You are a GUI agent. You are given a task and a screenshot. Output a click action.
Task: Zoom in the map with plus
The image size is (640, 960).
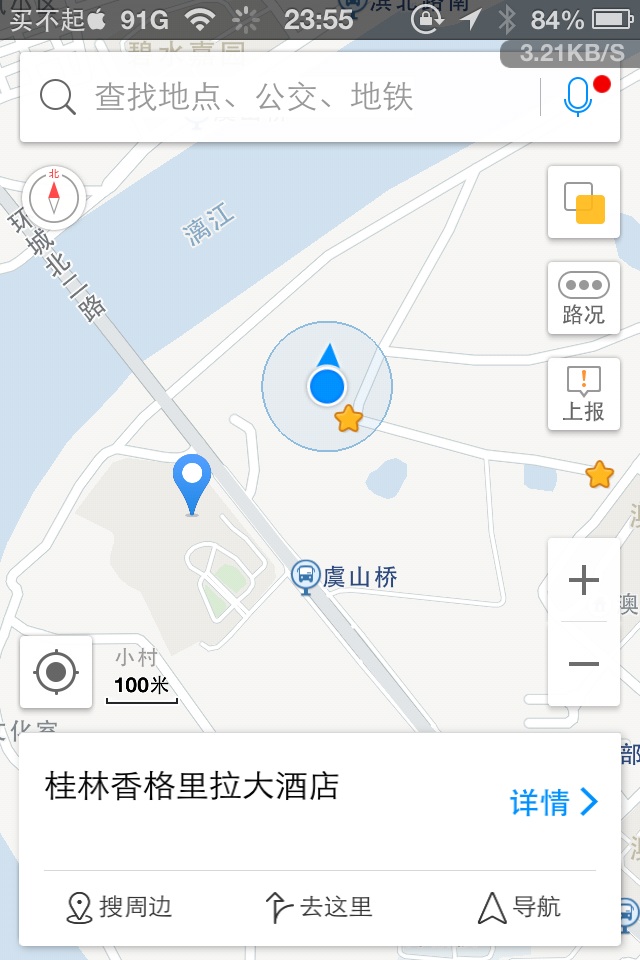(584, 580)
